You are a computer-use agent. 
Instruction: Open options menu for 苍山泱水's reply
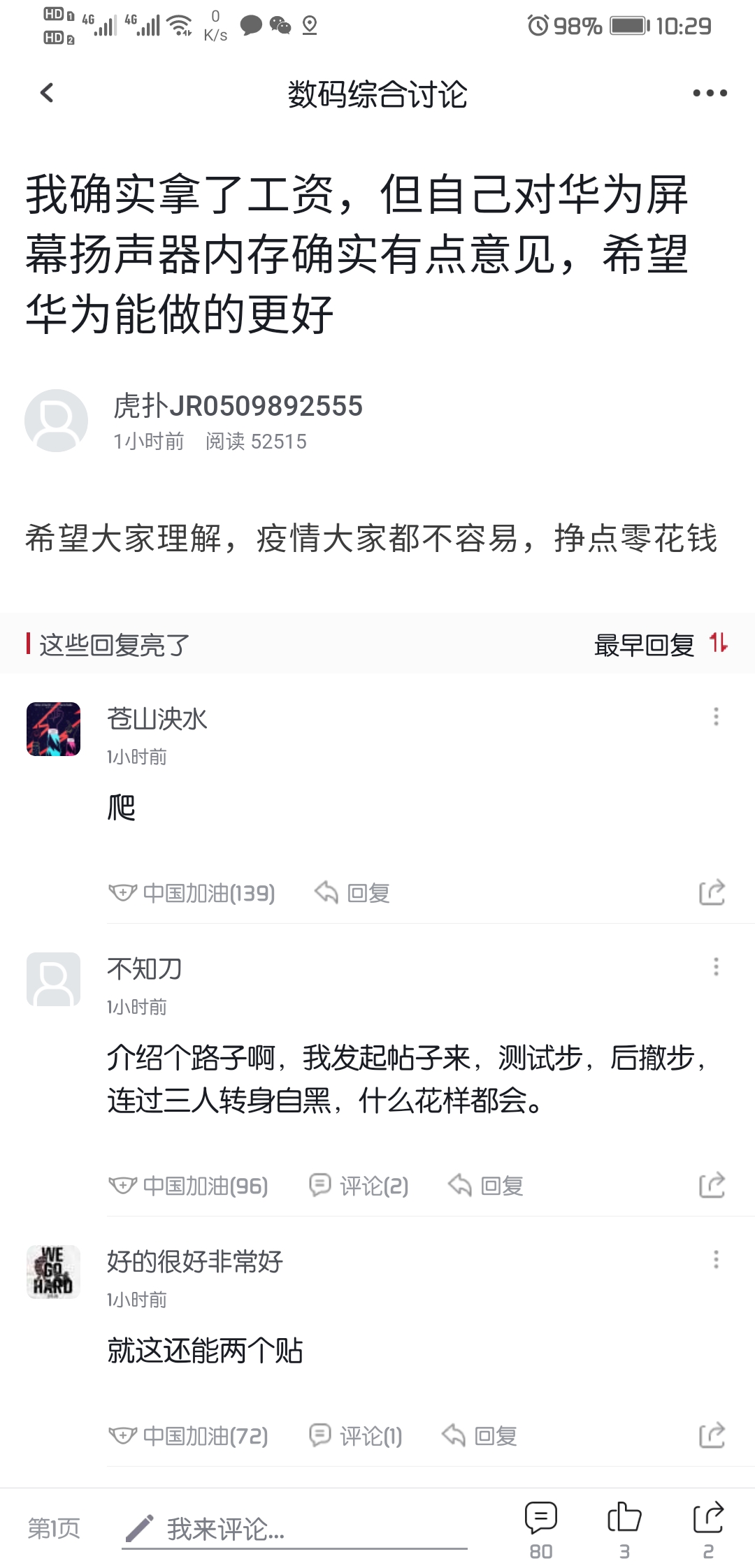coord(716,716)
